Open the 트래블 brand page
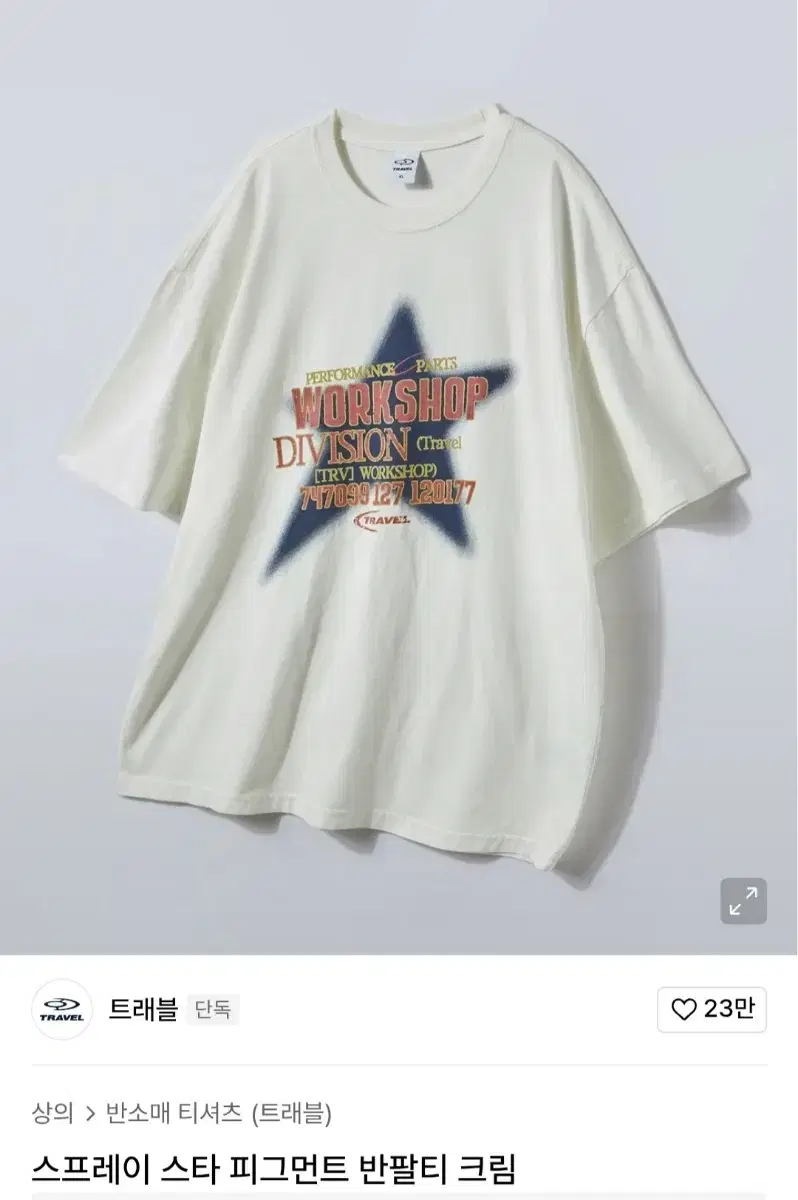798x1200 pixels. tap(142, 1012)
